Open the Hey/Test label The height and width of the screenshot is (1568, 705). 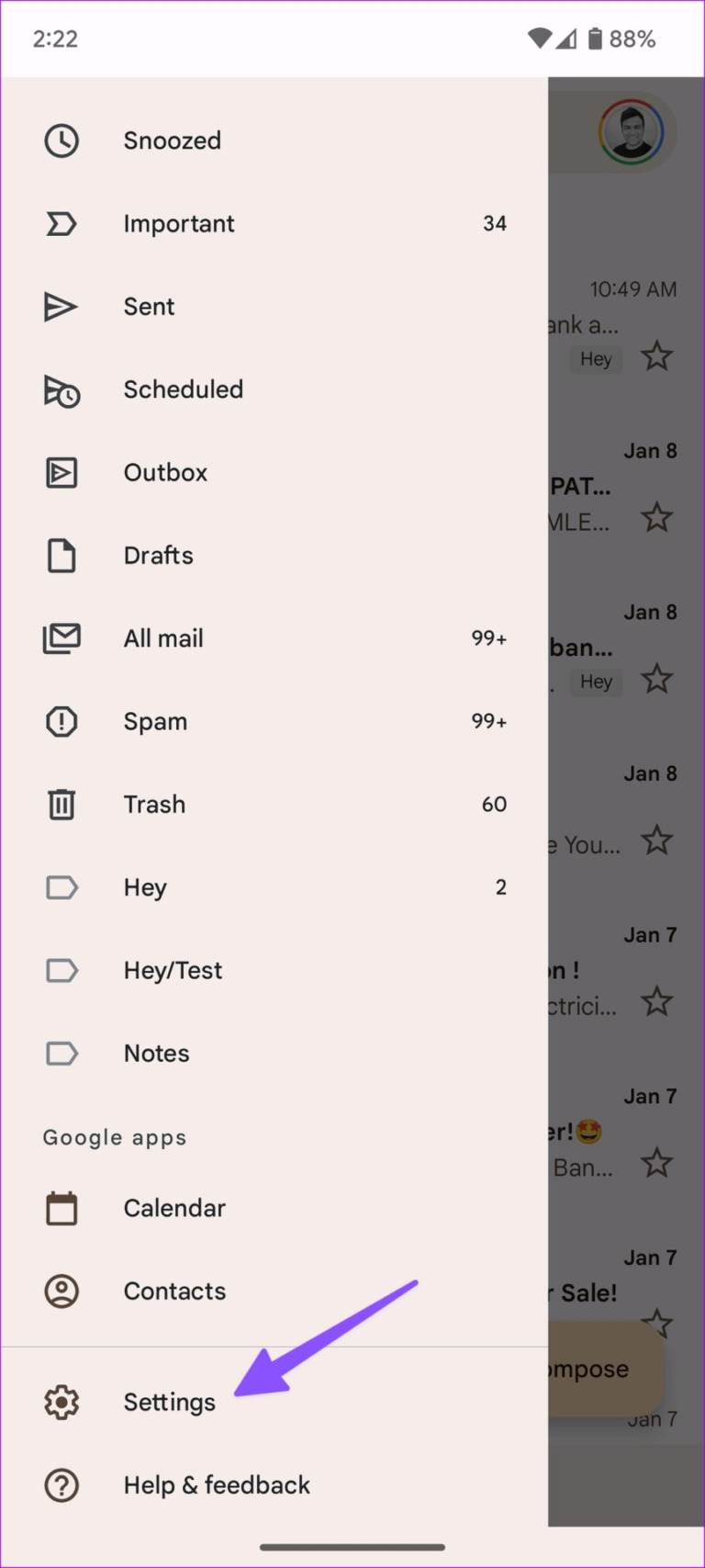pyautogui.click(x=173, y=971)
